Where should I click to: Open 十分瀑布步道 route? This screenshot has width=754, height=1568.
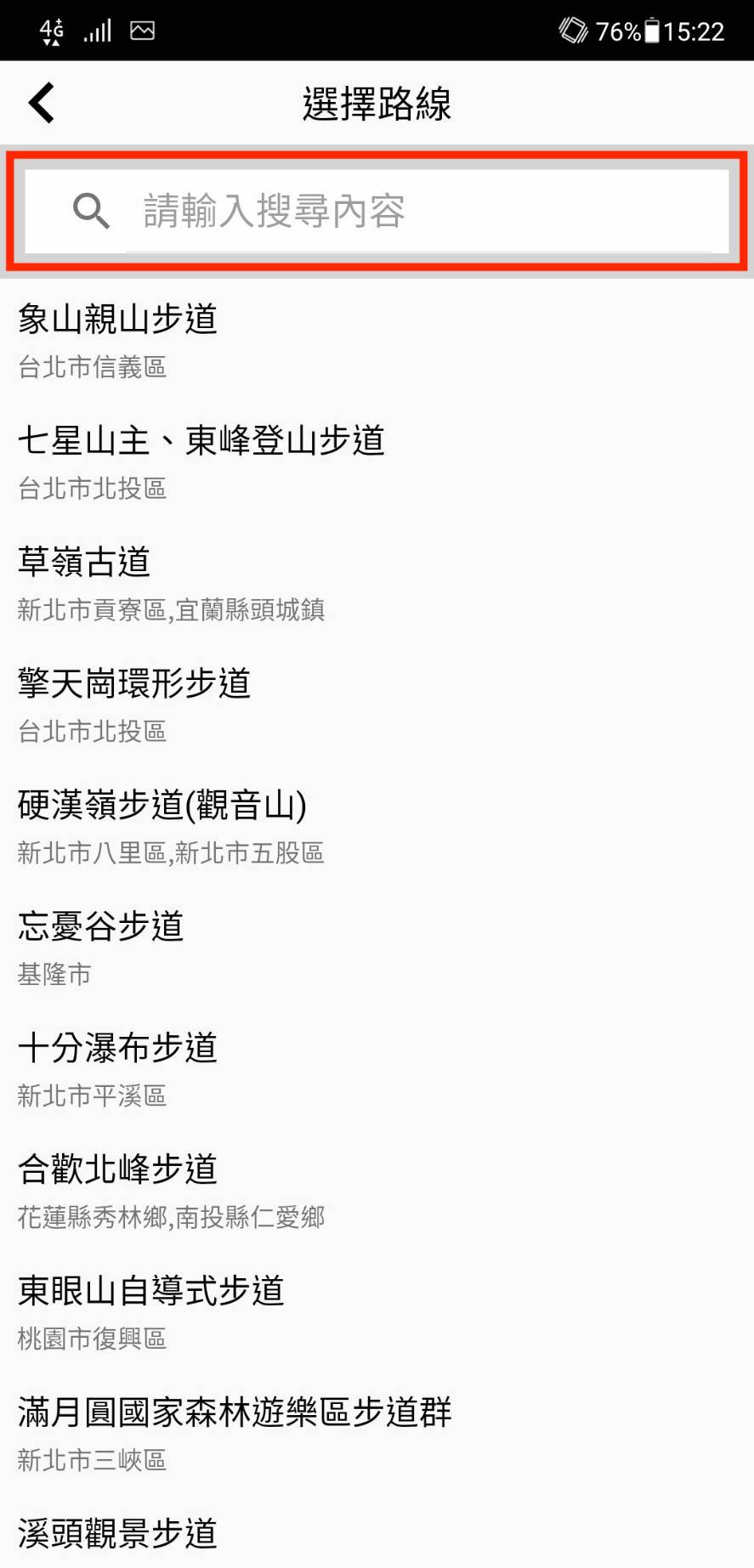377,1070
